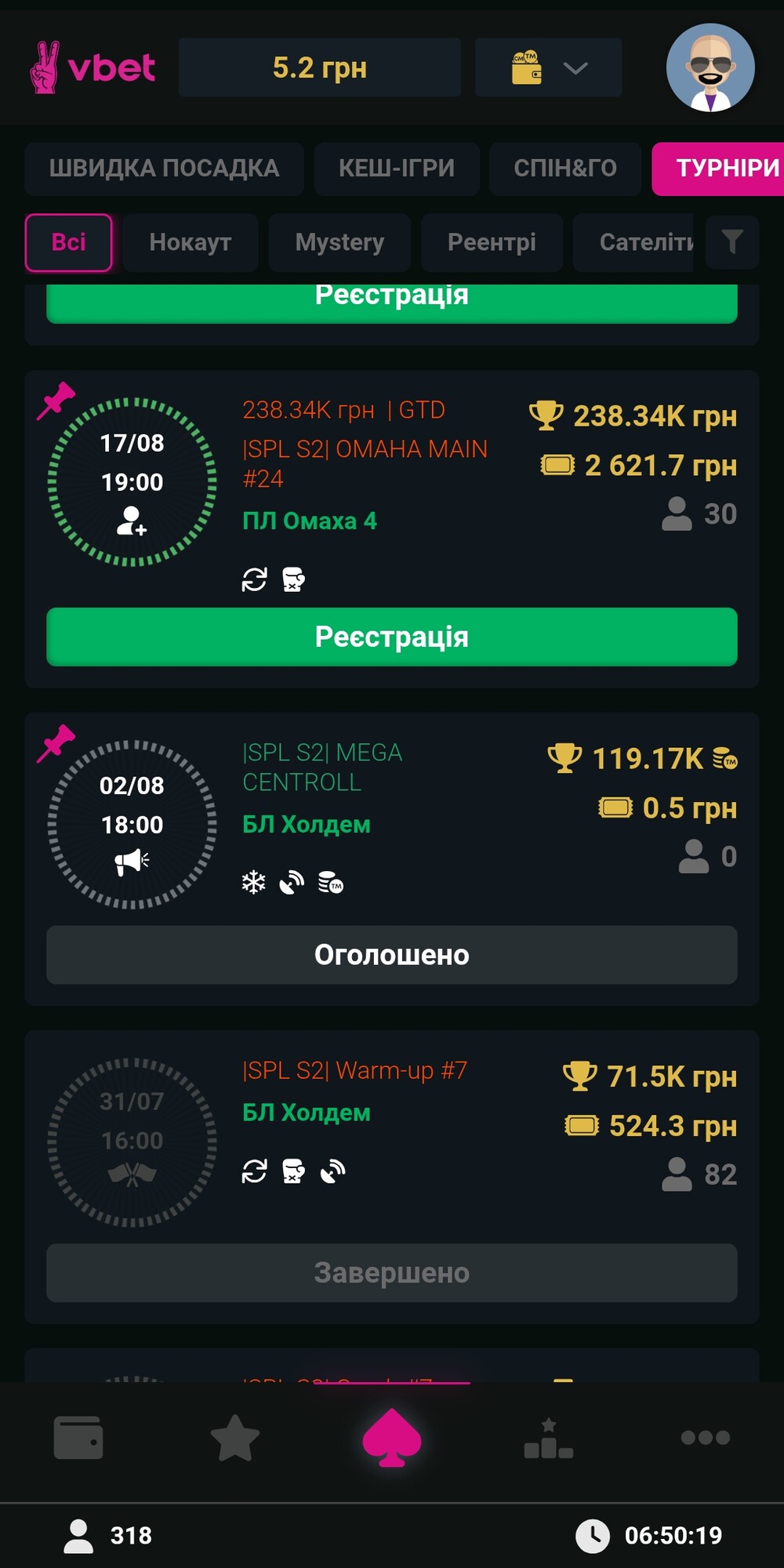
Task: Select the Всі filter chip
Action: coord(69,242)
